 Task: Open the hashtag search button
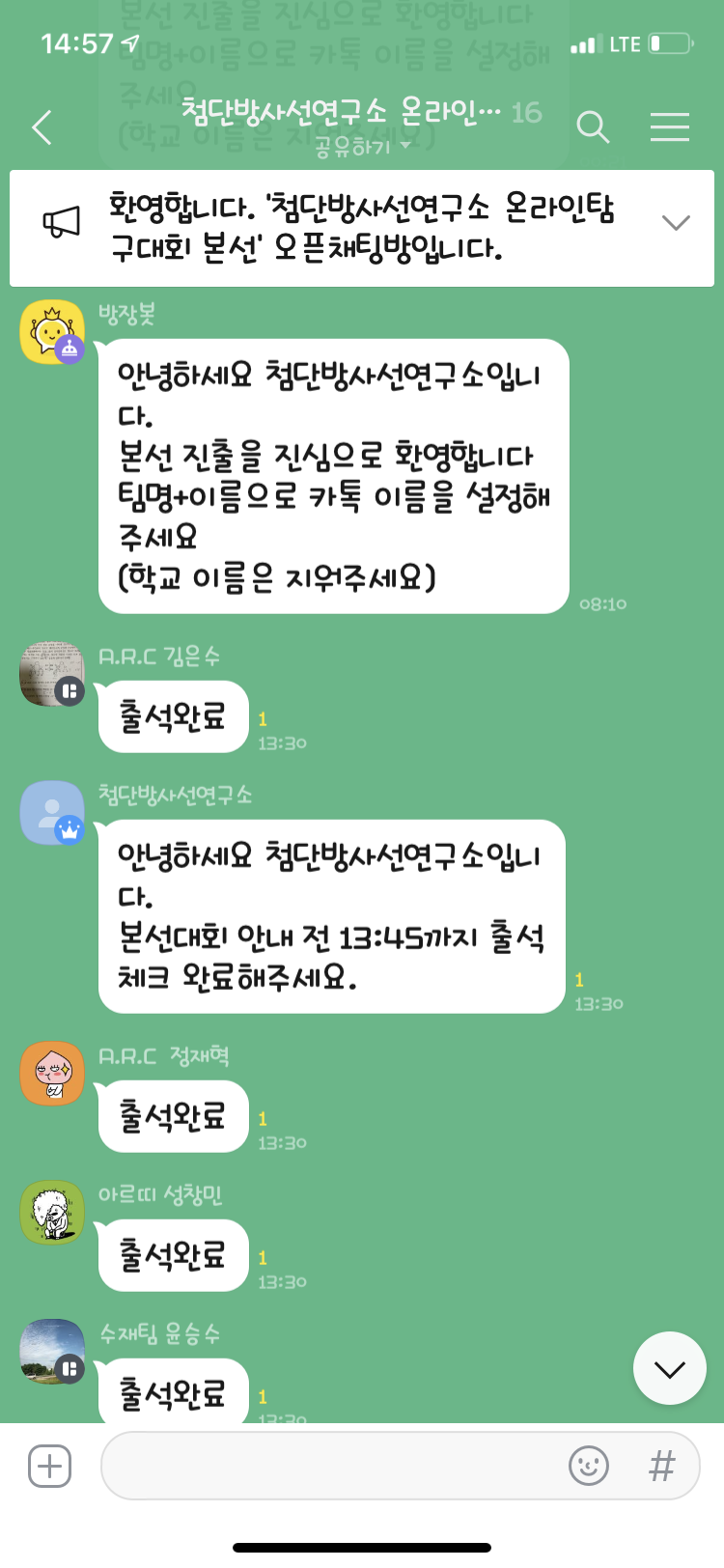(x=662, y=1466)
